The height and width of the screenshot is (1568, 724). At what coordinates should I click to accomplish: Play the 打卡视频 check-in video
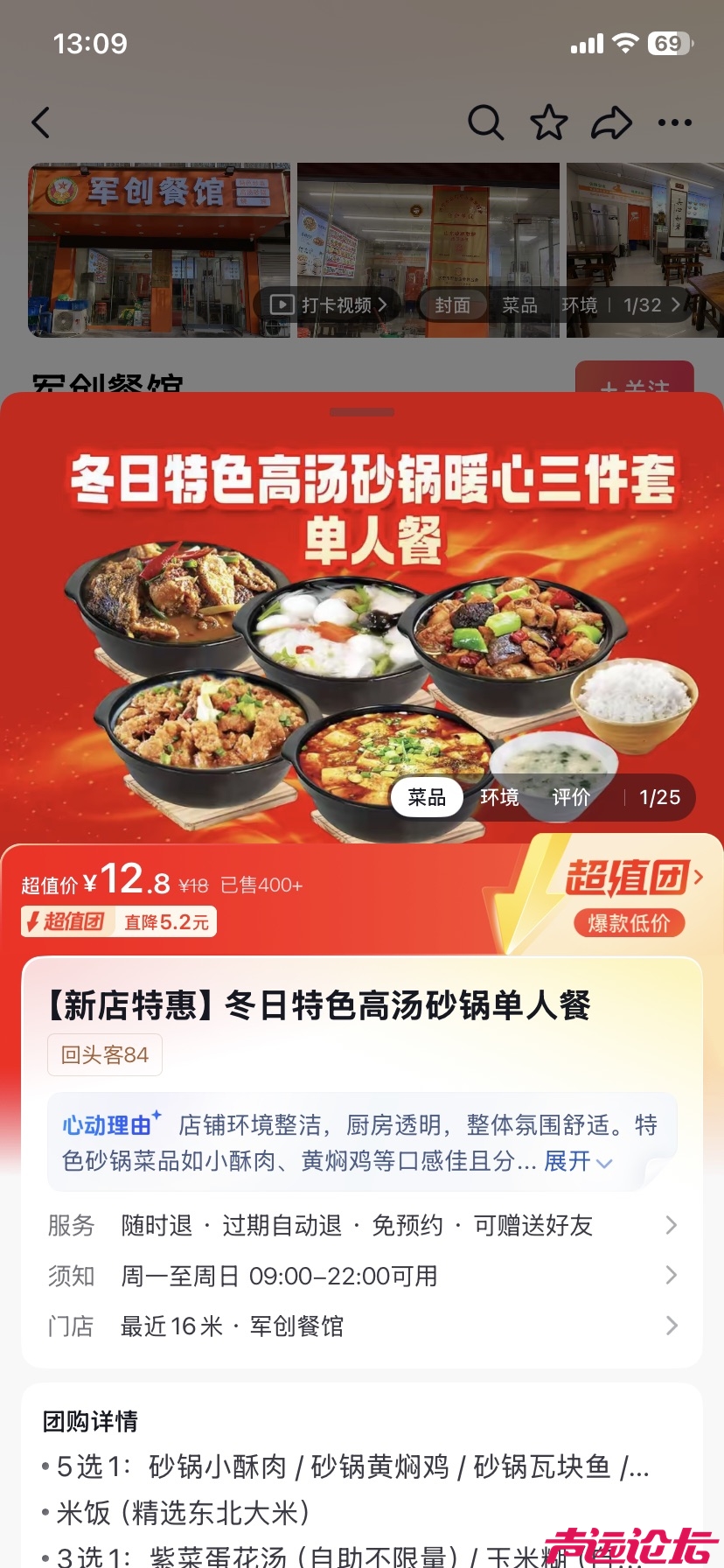point(328,304)
